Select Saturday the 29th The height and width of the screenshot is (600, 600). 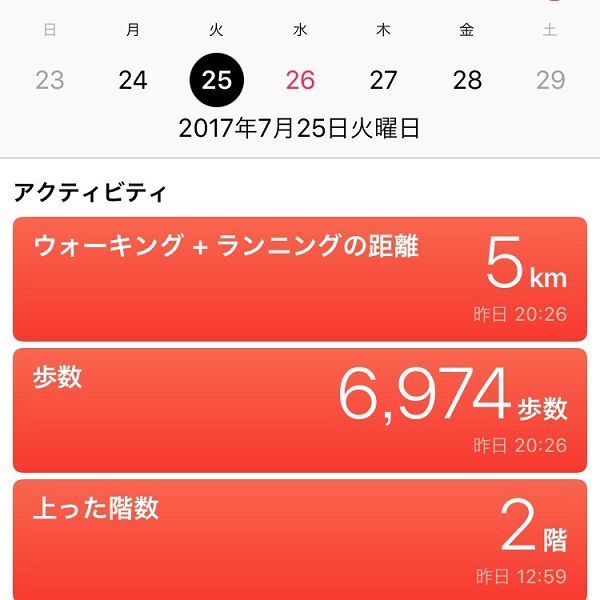(550, 80)
